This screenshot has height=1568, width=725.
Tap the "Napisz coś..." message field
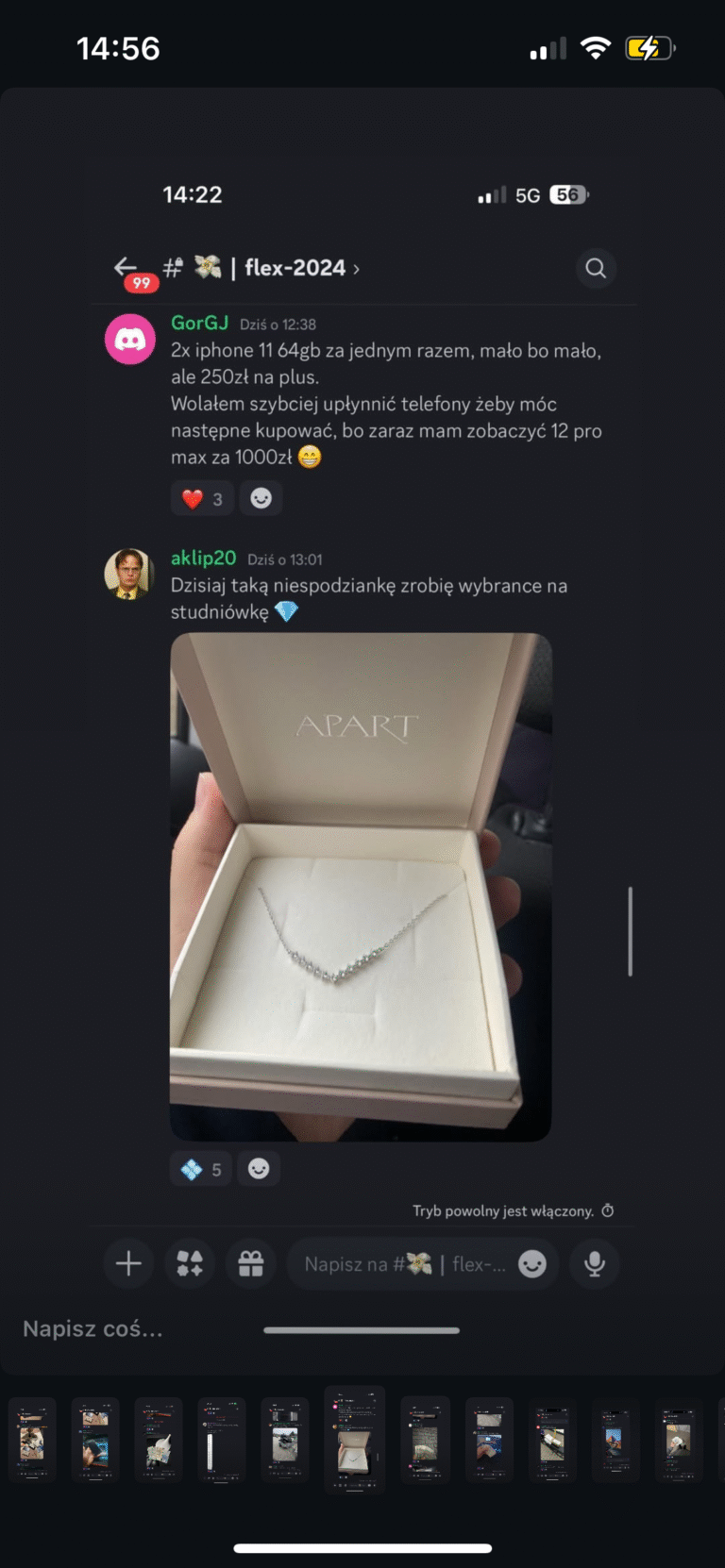93,1328
